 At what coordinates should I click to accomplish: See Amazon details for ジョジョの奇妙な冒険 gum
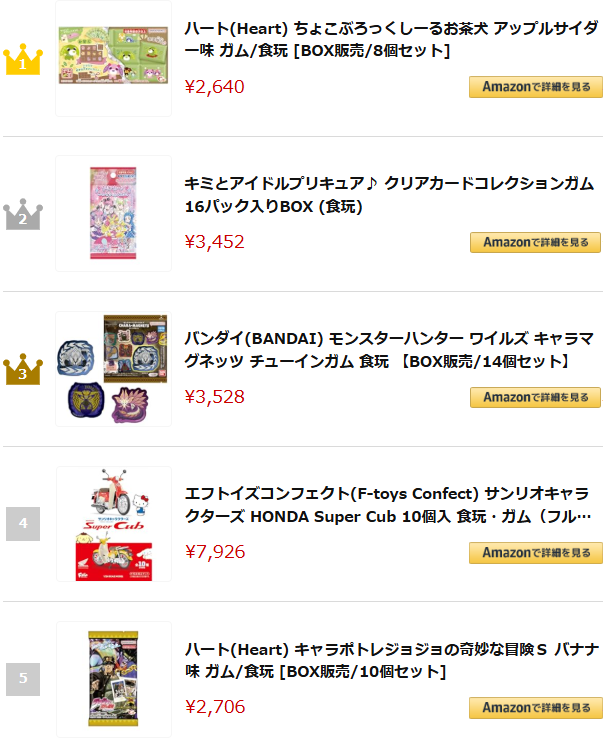pos(536,708)
